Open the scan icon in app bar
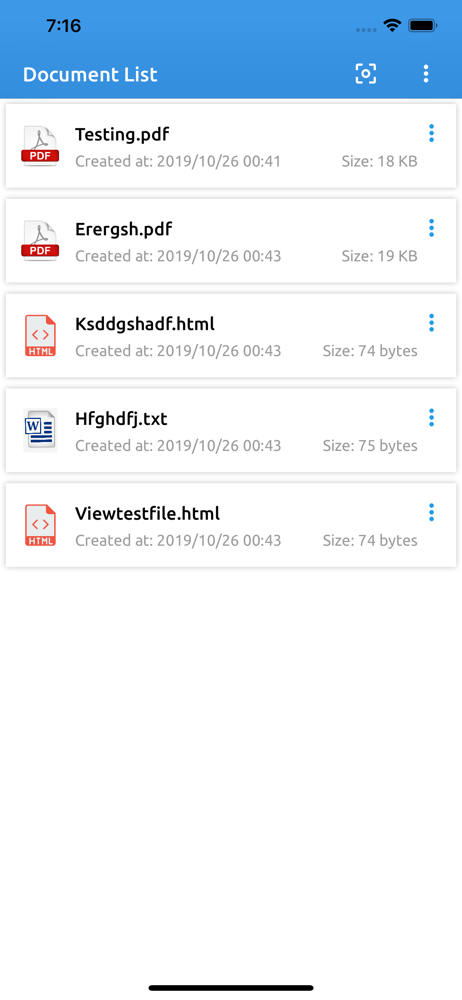Image resolution: width=462 pixels, height=1000 pixels. 366,74
